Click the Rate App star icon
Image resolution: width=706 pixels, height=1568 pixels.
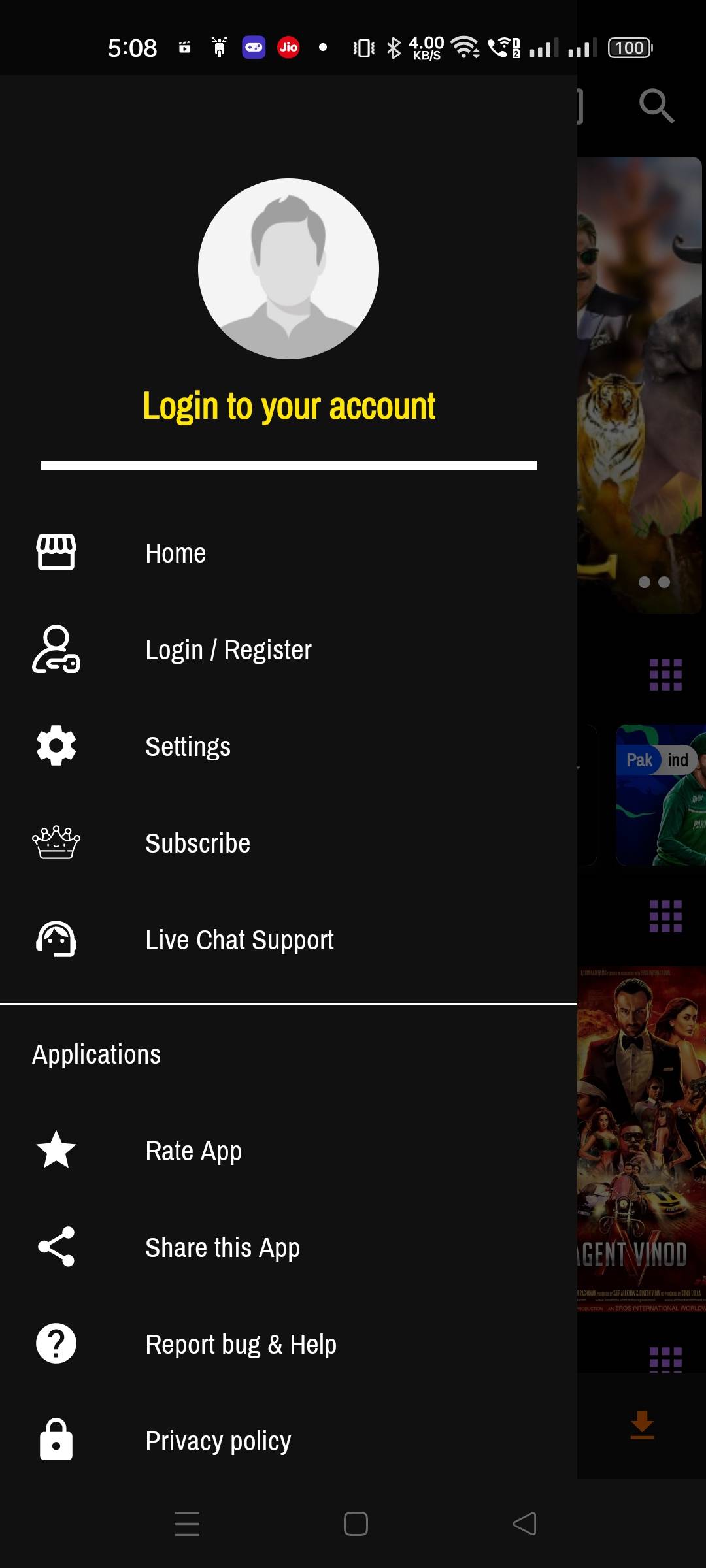click(56, 1151)
